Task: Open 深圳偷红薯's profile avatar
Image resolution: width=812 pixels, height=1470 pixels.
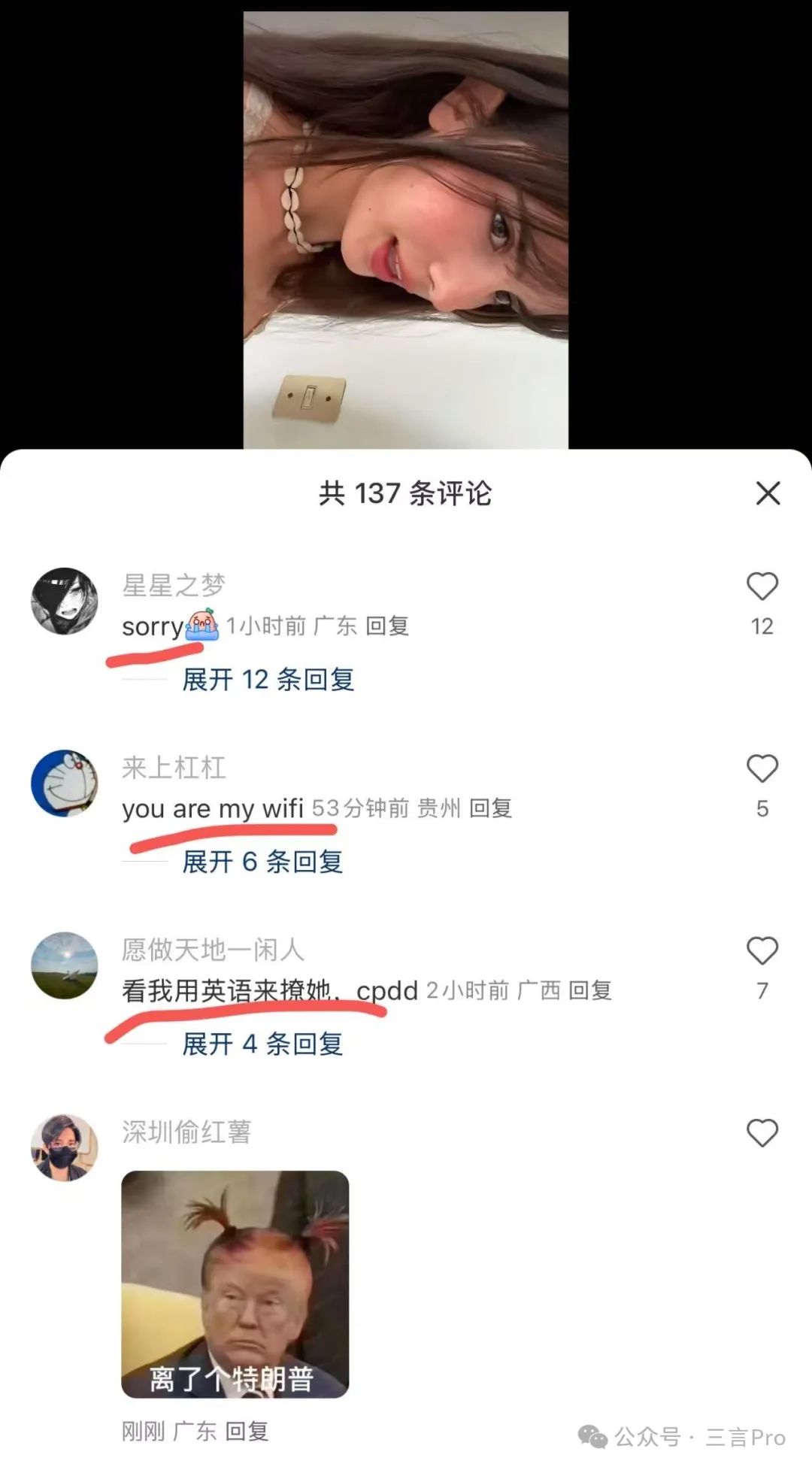Action: tap(65, 1148)
